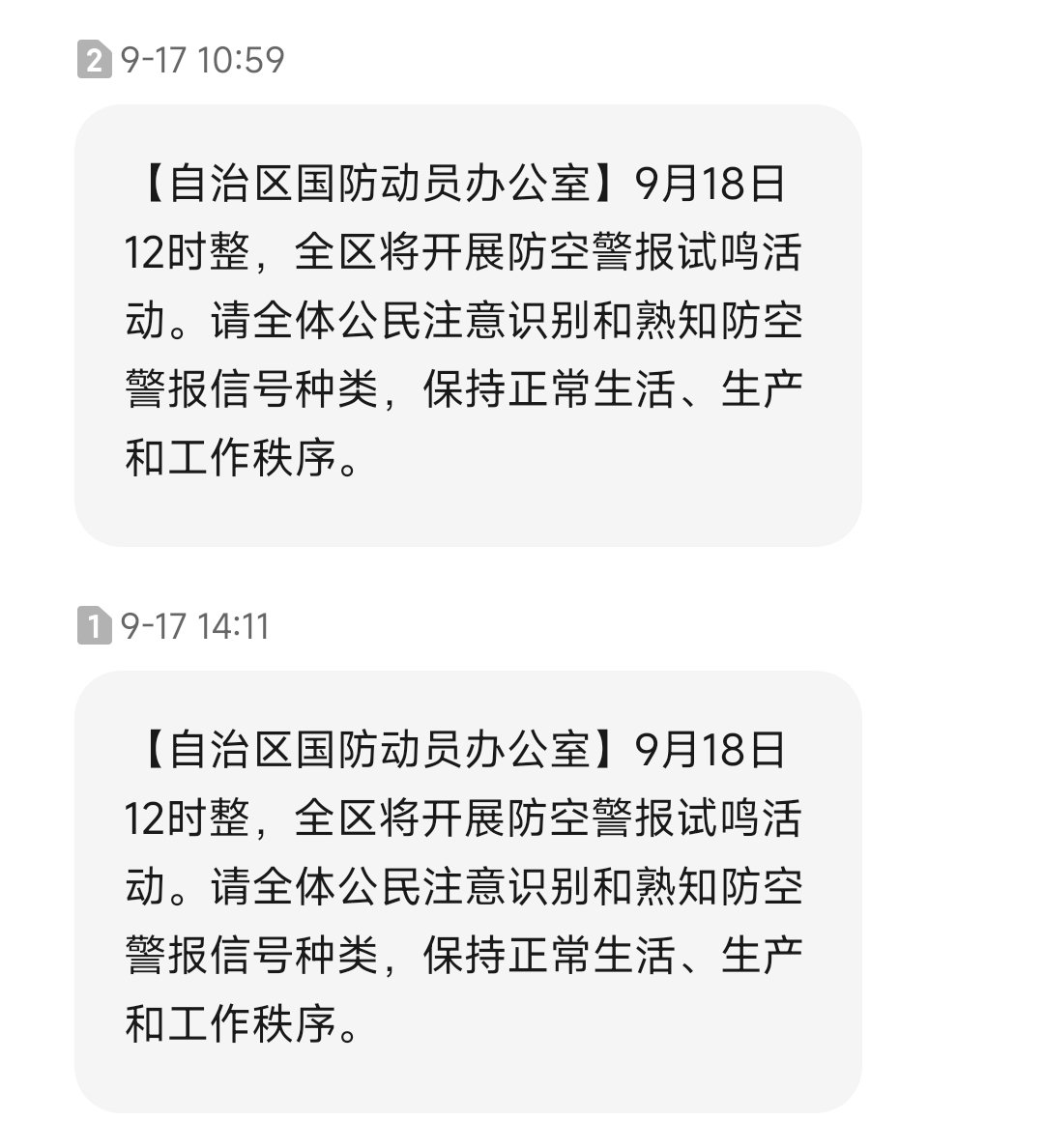The image size is (1044, 1148).
Task: Tap the message bubble received 9-17 10:59
Action: [468, 325]
